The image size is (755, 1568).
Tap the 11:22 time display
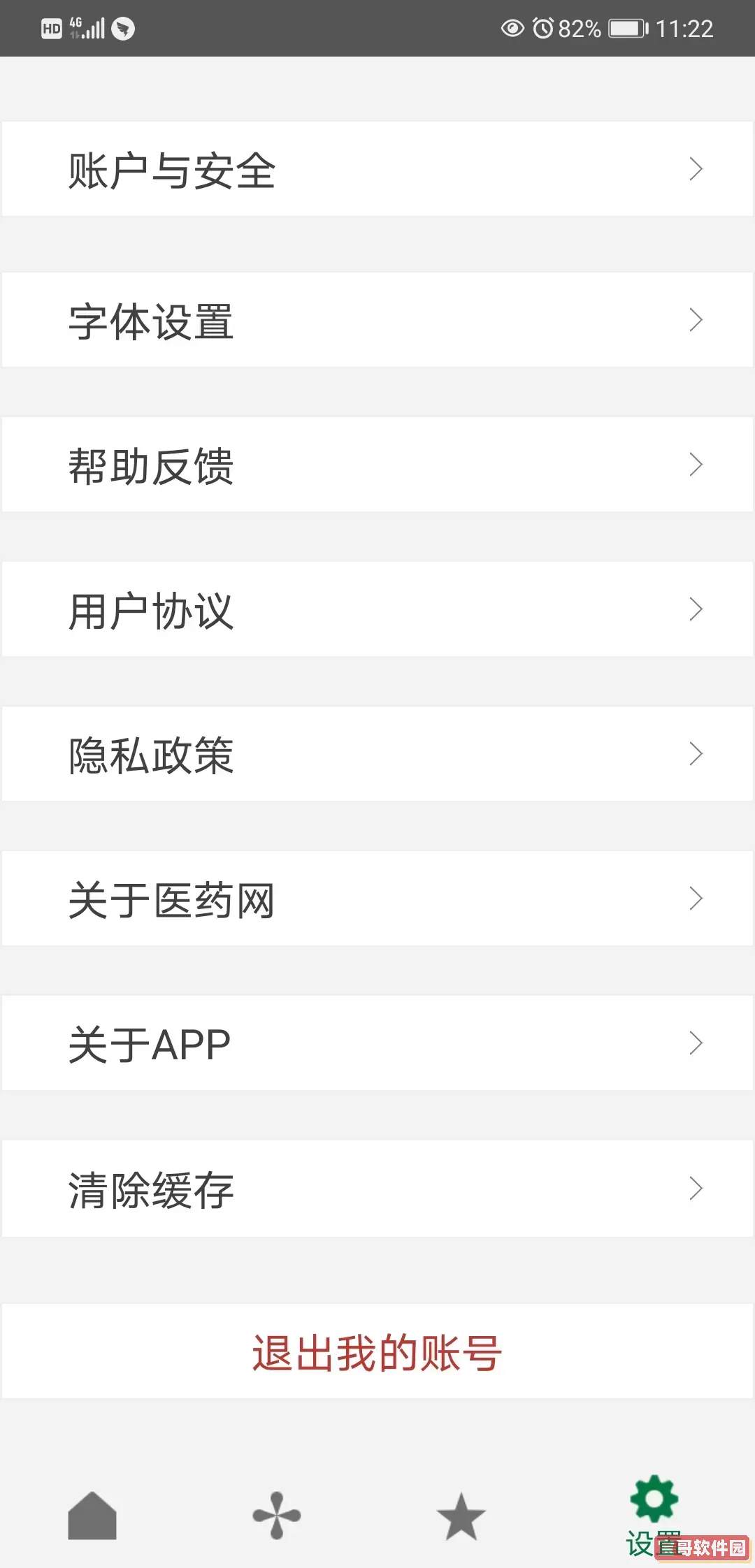click(683, 28)
